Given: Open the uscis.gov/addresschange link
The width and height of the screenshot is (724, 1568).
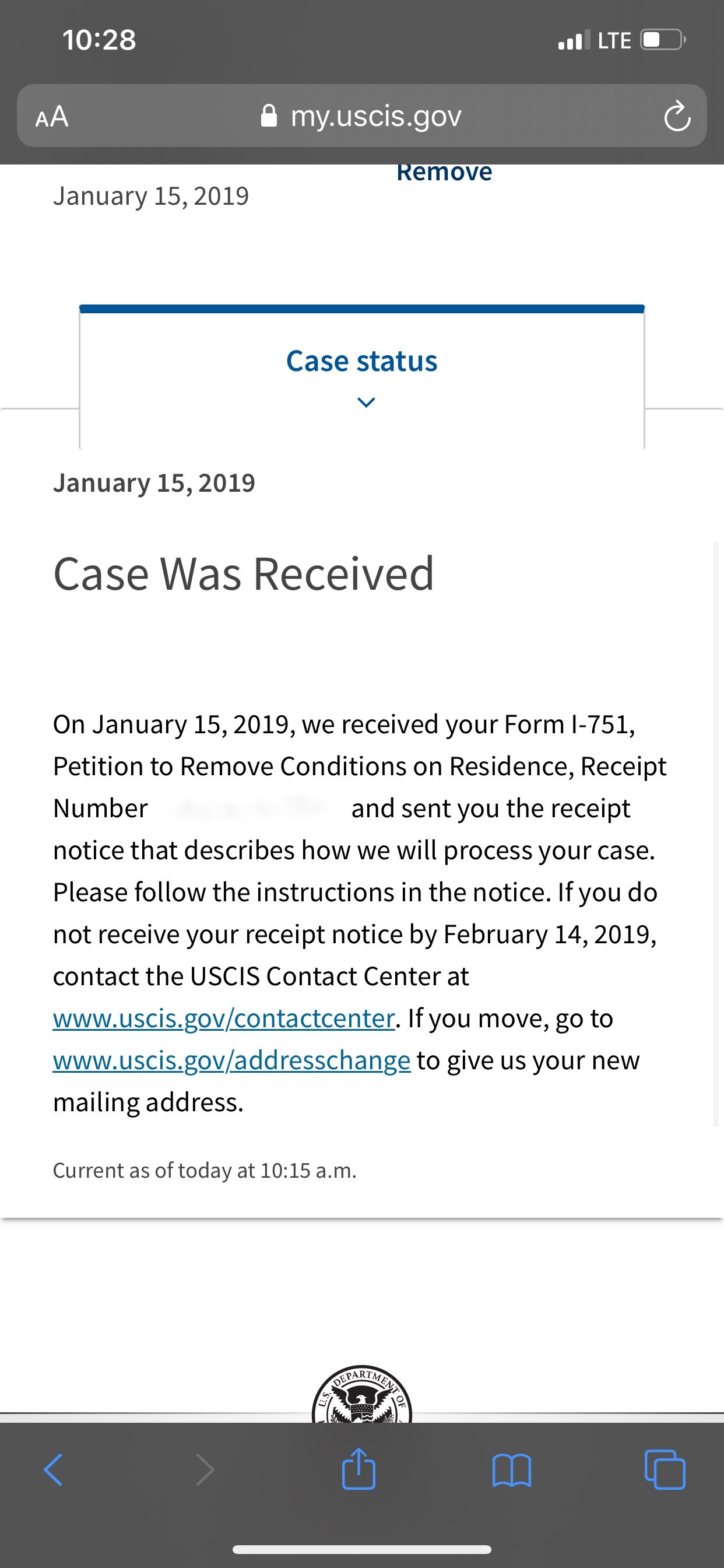Looking at the screenshot, I should 232,1060.
